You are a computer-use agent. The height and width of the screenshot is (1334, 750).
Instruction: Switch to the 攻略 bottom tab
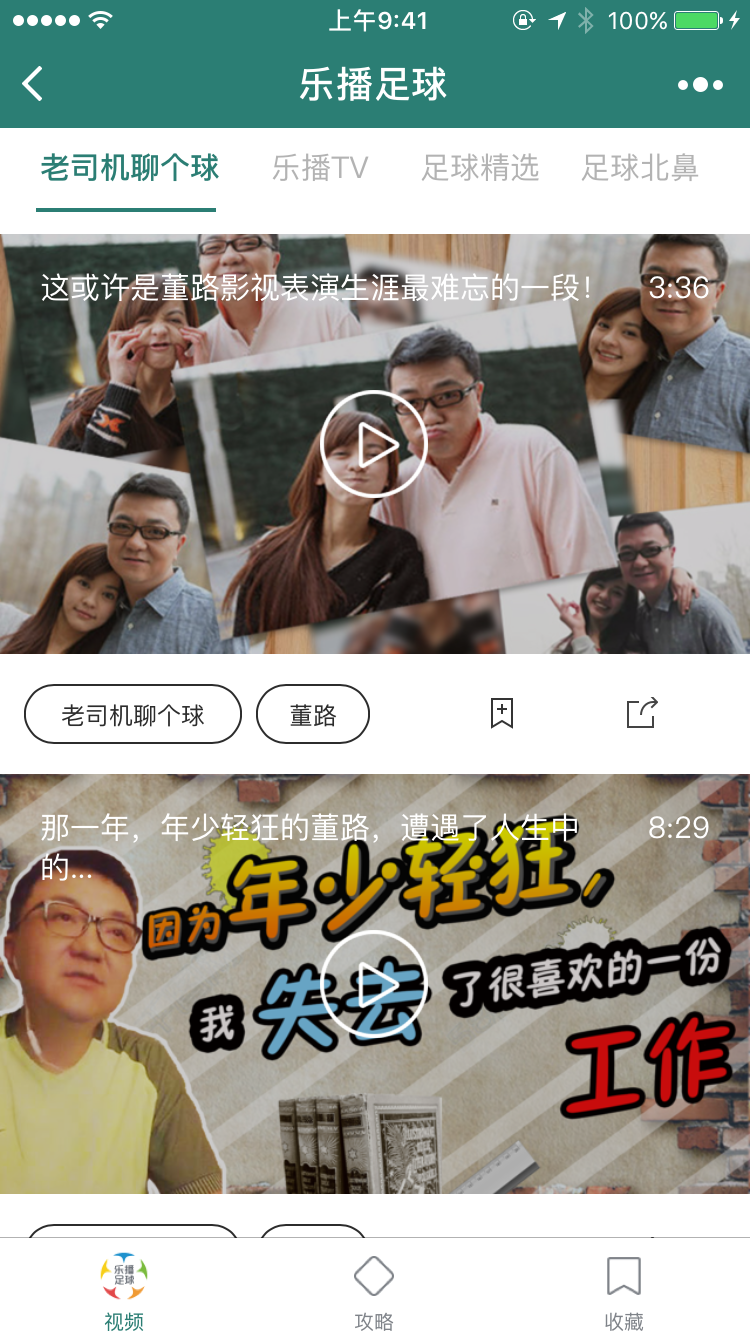pyautogui.click(x=374, y=1292)
